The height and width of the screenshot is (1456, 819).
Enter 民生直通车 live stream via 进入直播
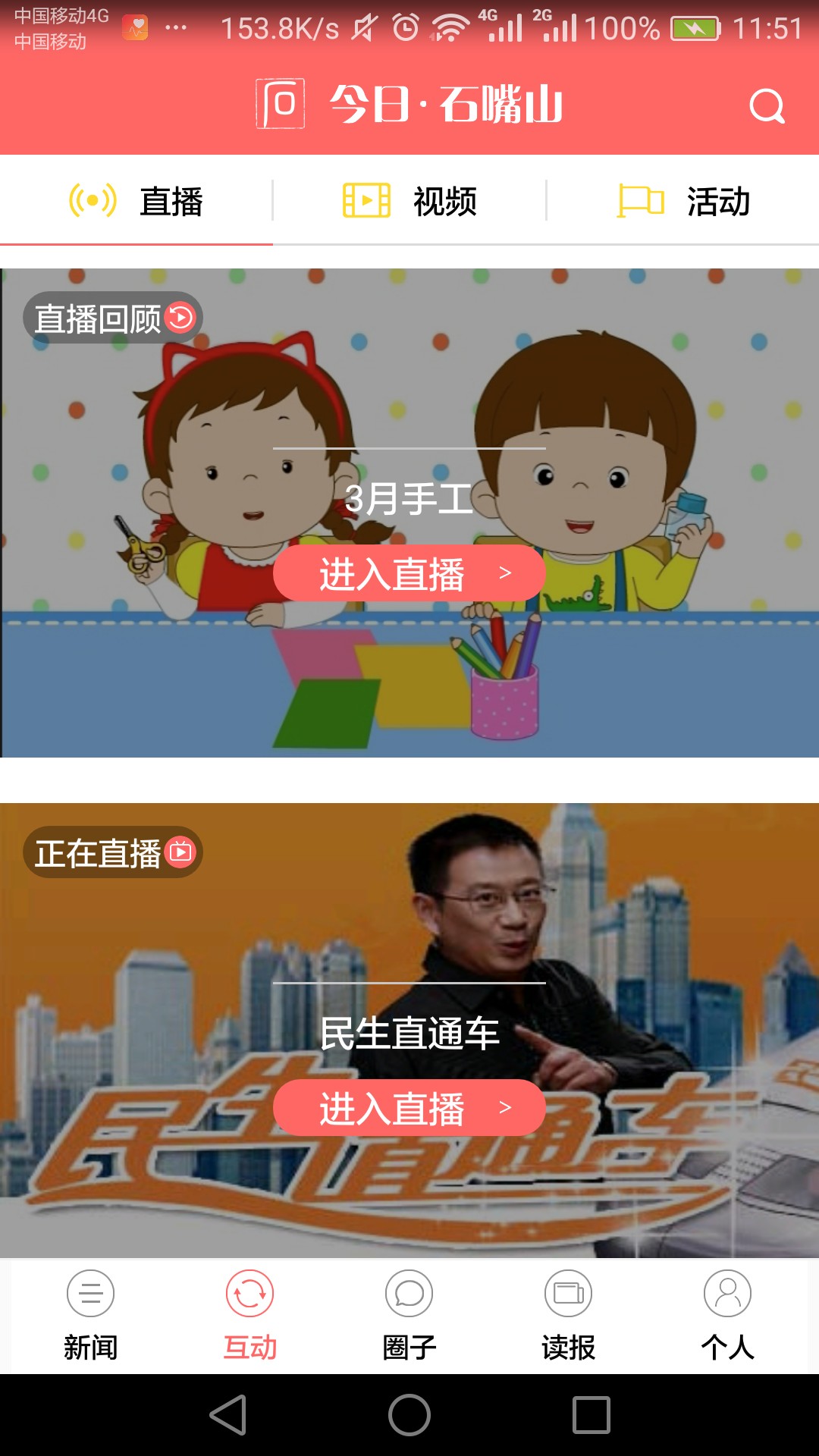409,1107
